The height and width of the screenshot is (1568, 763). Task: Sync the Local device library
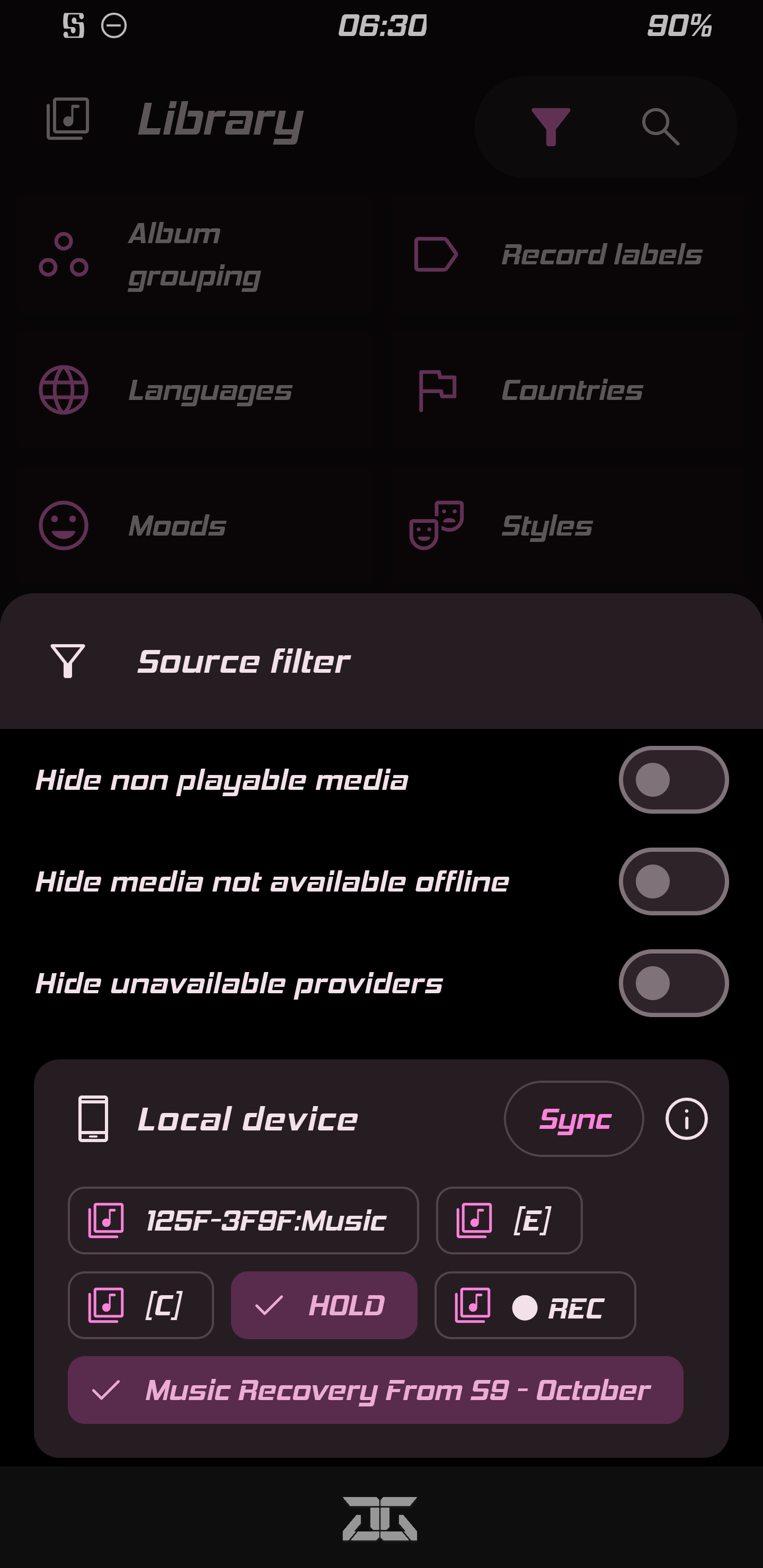(574, 1119)
